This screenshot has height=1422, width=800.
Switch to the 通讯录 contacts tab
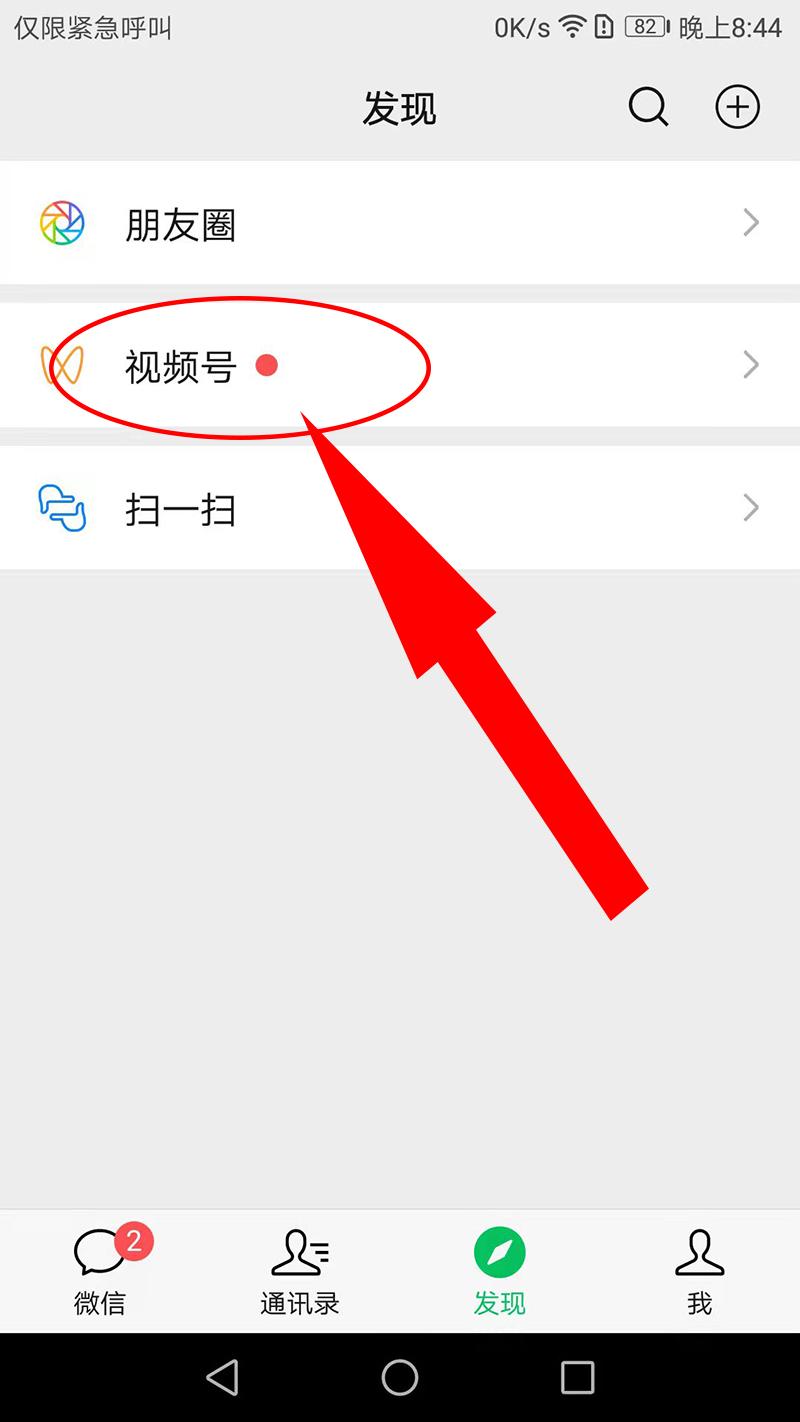(x=300, y=1272)
